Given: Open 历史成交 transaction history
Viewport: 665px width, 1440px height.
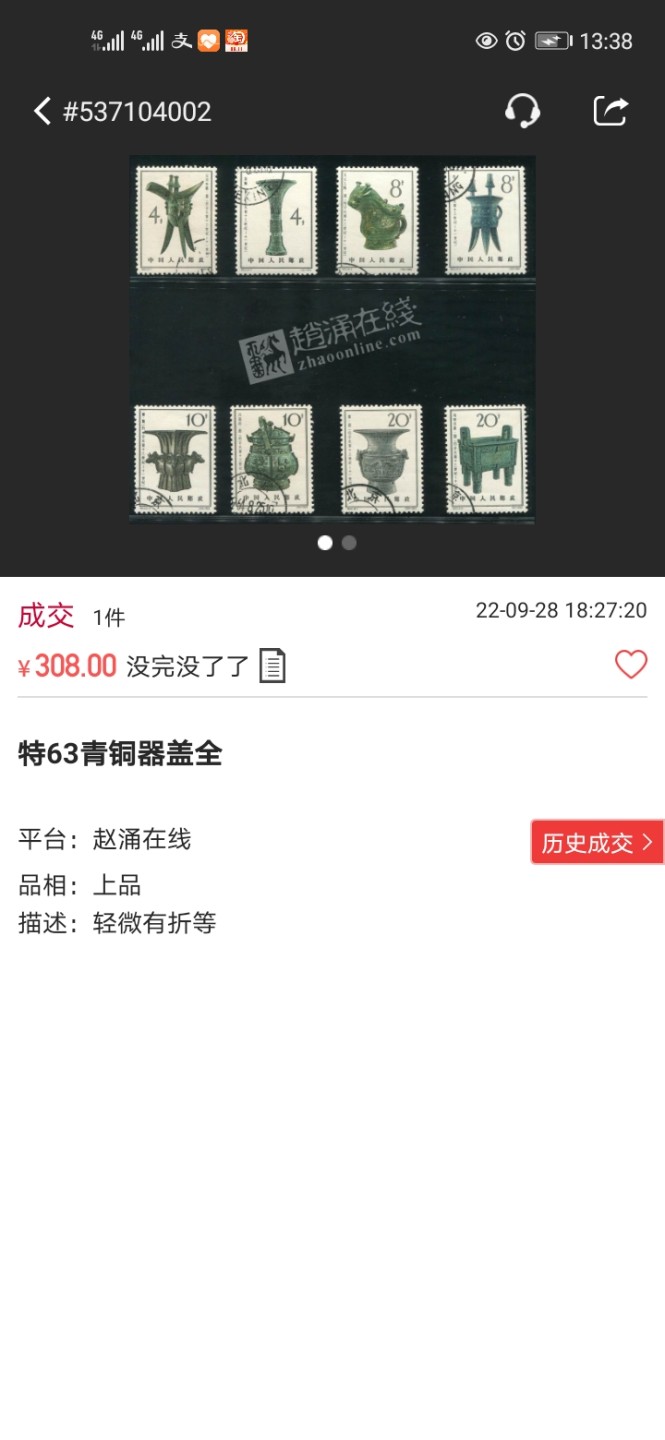Looking at the screenshot, I should 597,843.
